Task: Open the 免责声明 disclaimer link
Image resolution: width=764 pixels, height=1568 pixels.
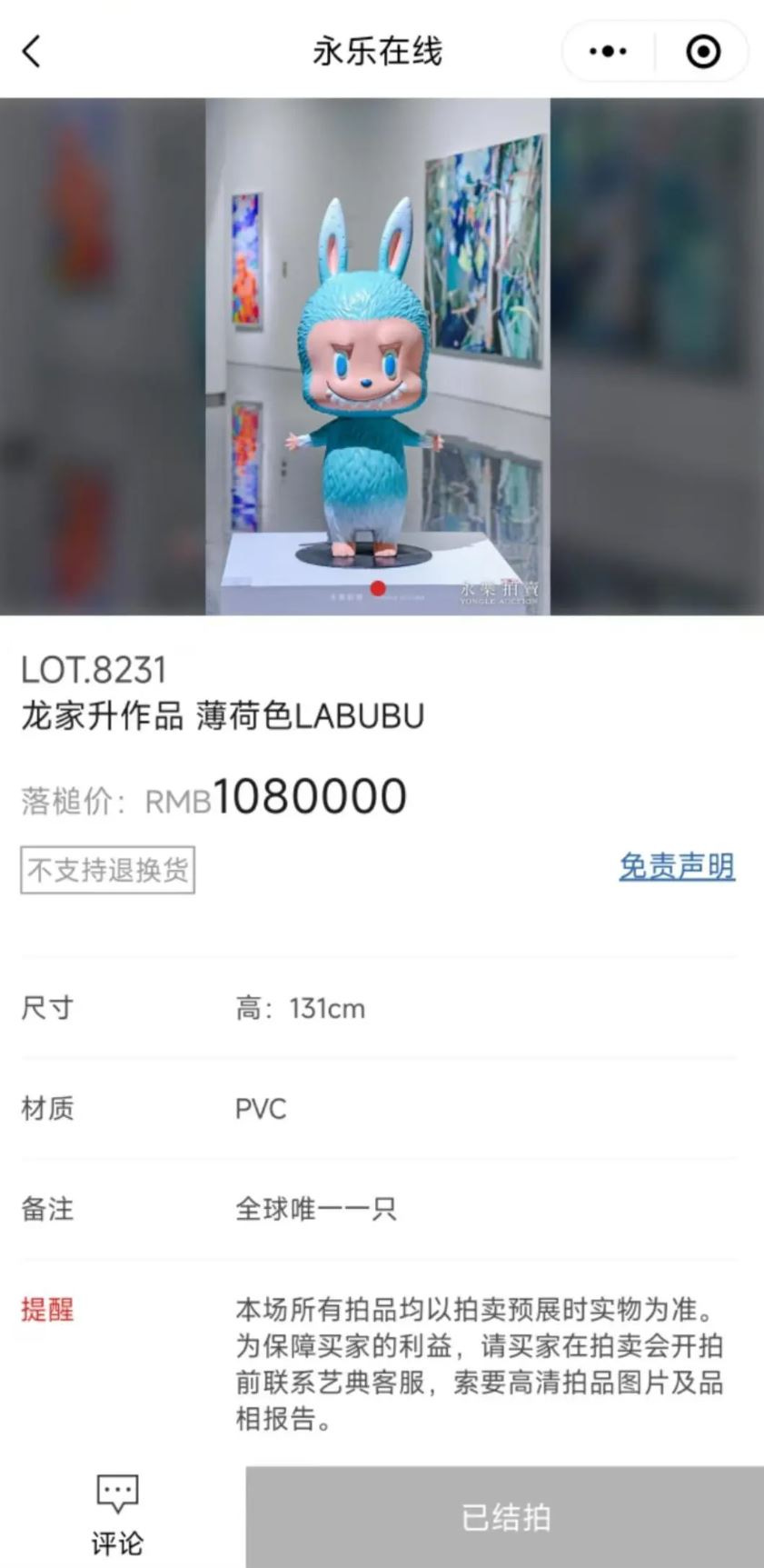Action: click(677, 866)
